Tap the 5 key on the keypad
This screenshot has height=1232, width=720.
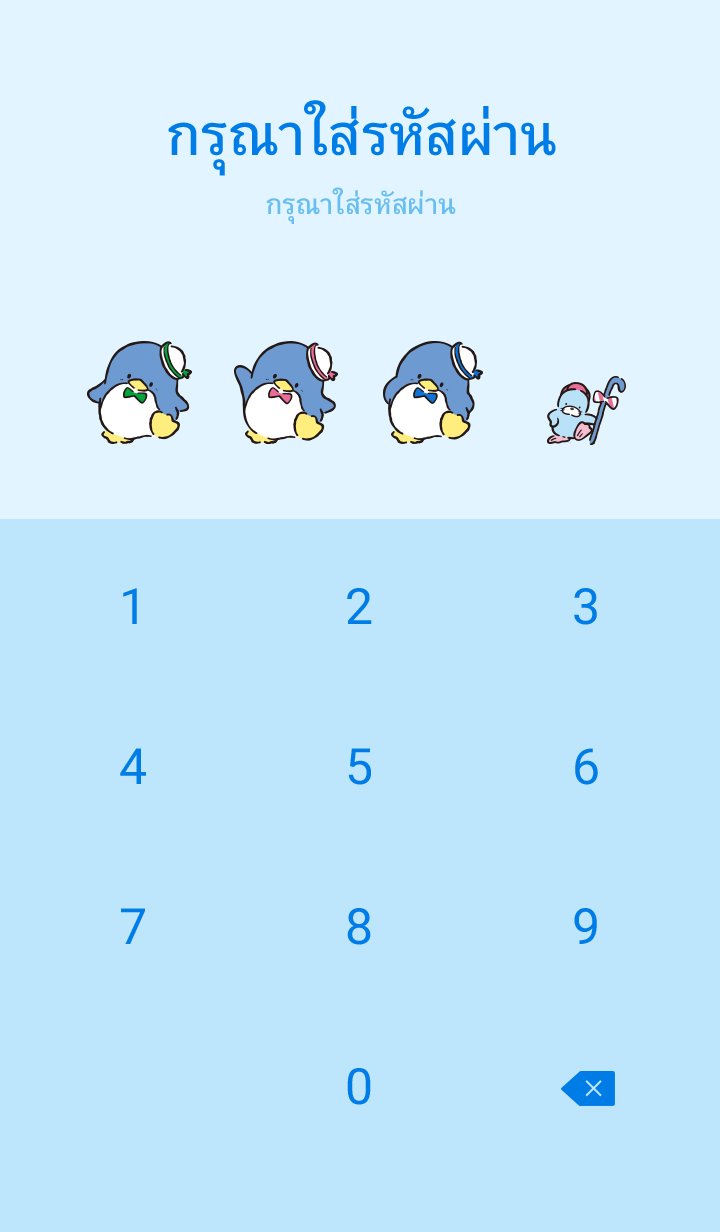coord(359,767)
